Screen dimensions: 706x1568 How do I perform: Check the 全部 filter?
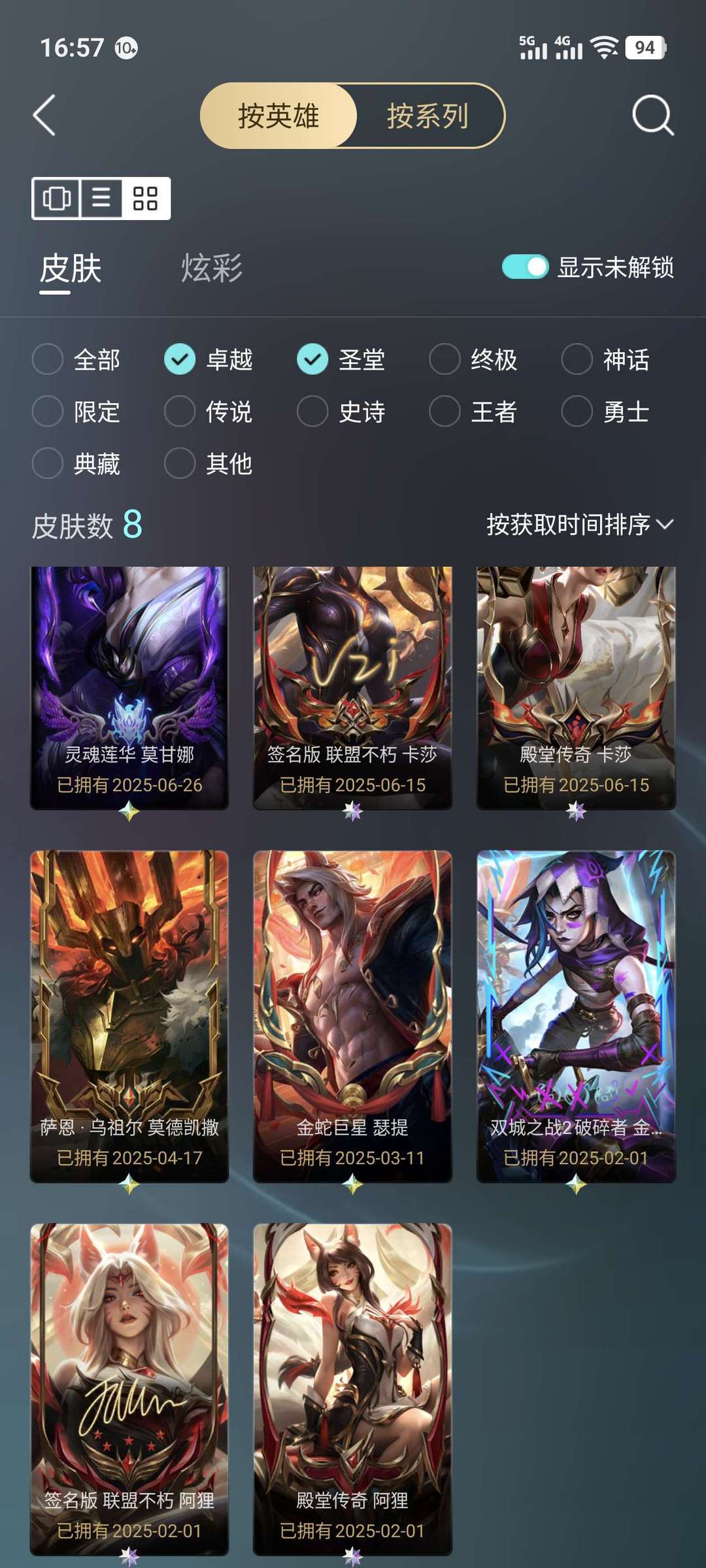76,359
